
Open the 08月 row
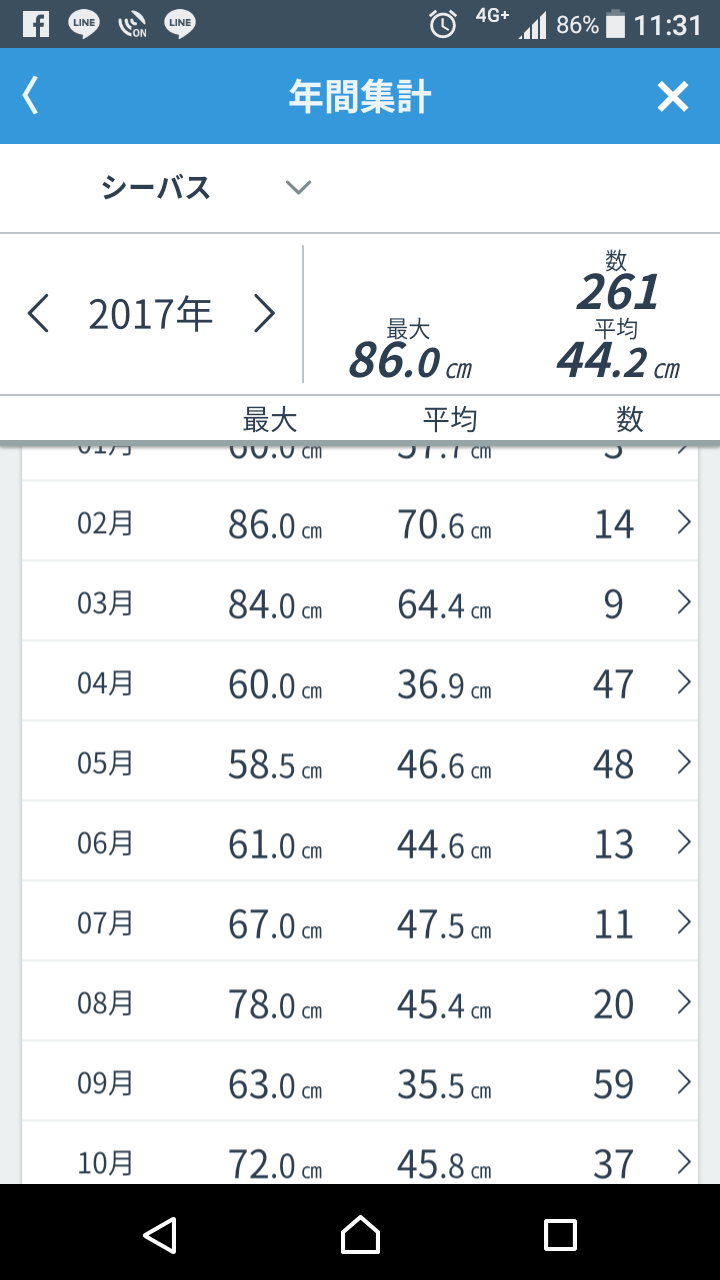pyautogui.click(x=360, y=1001)
